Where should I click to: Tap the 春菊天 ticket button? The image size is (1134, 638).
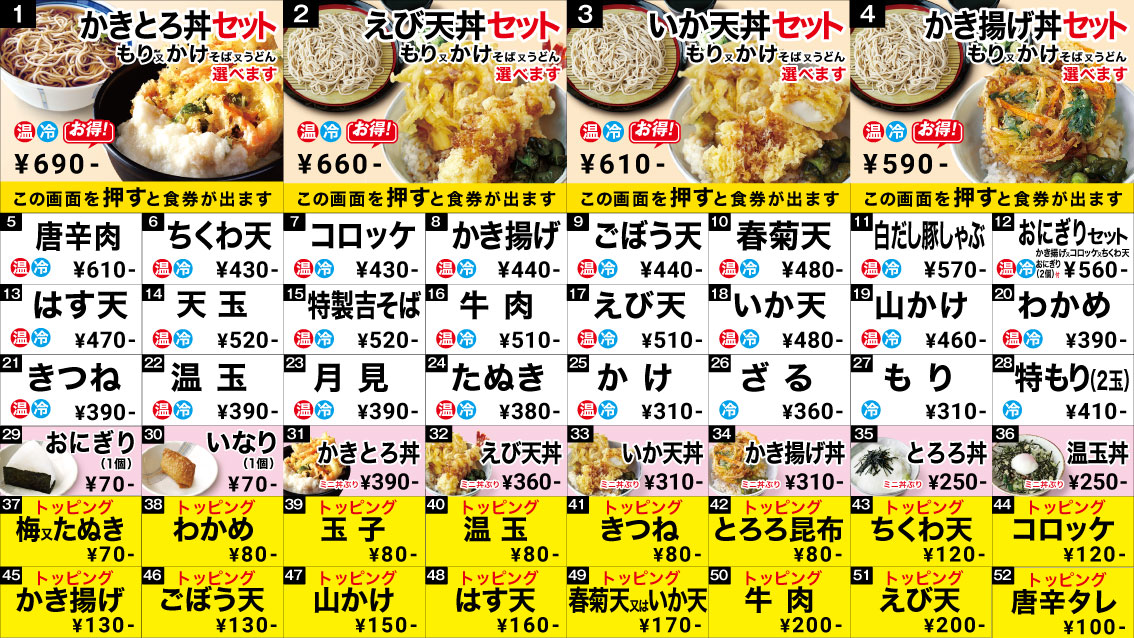click(x=779, y=248)
